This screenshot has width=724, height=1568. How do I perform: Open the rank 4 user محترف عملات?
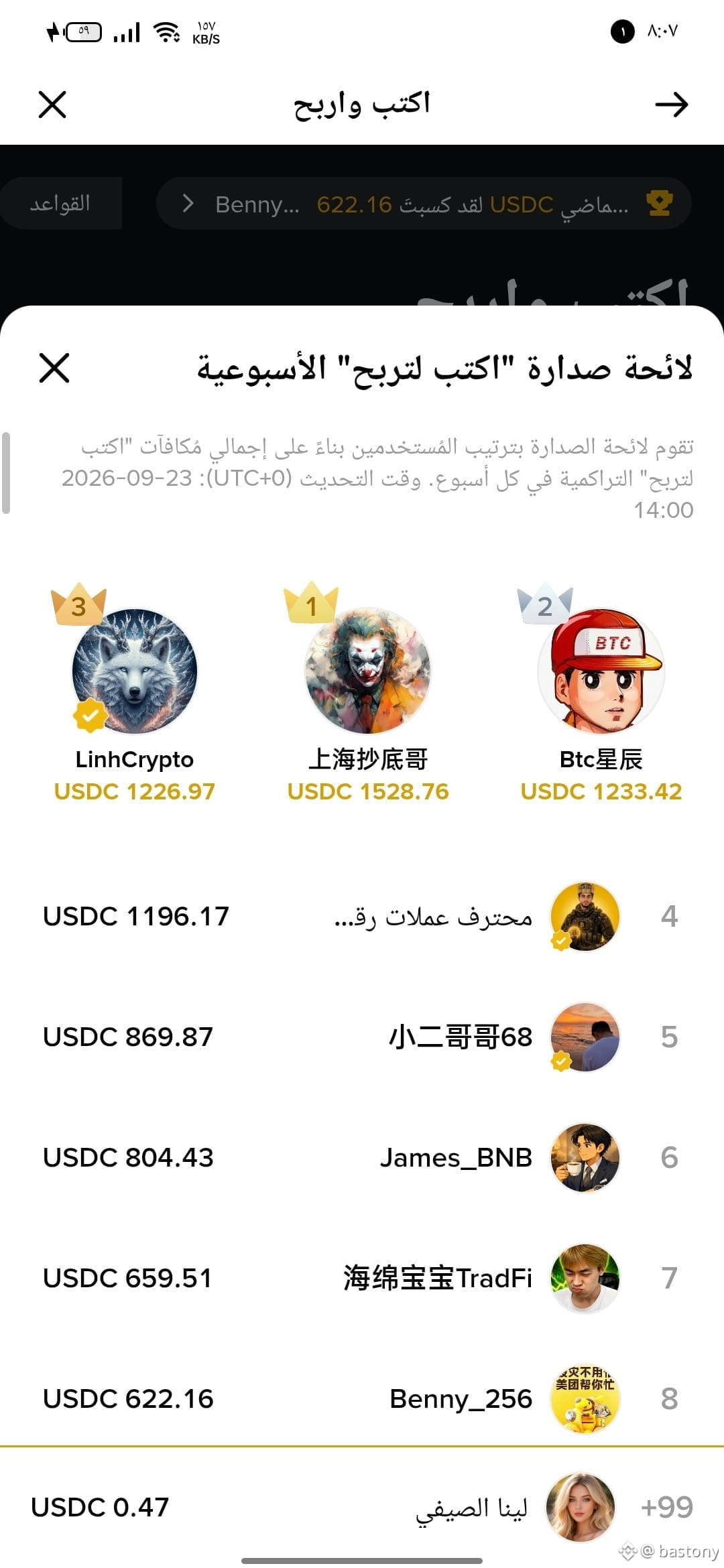point(362,916)
